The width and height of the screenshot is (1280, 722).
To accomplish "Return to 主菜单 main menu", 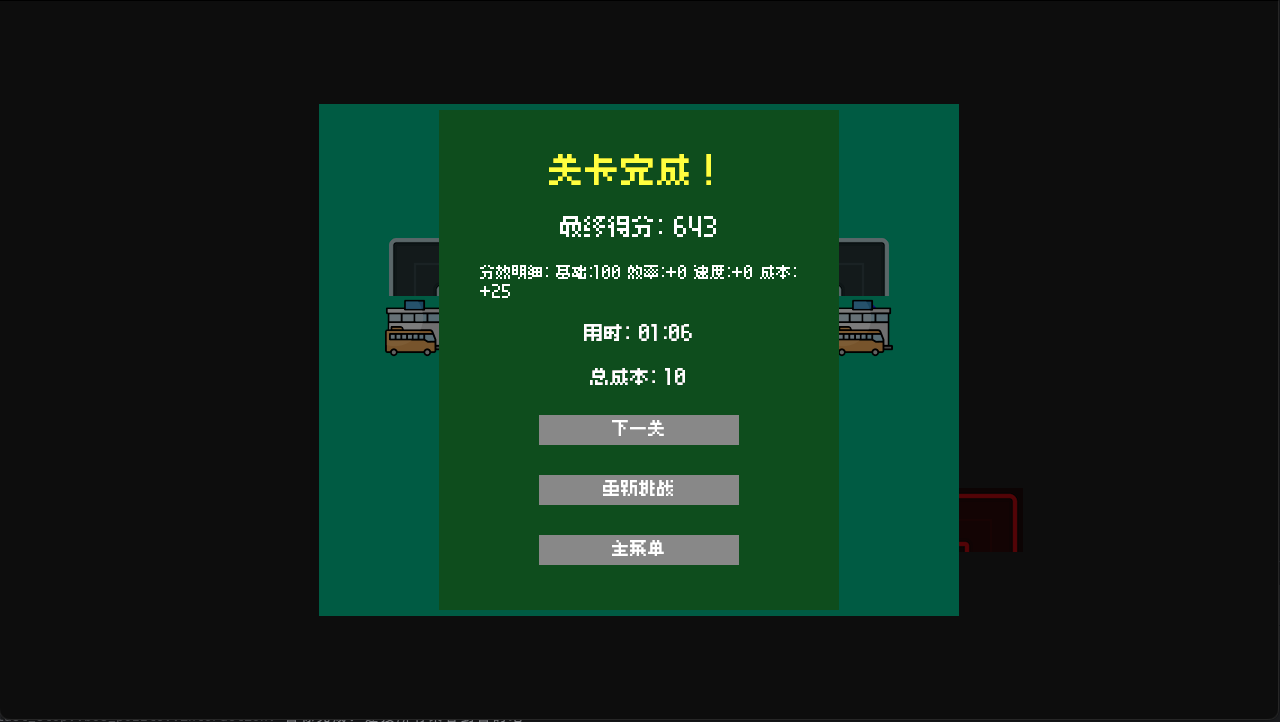I will [638, 550].
